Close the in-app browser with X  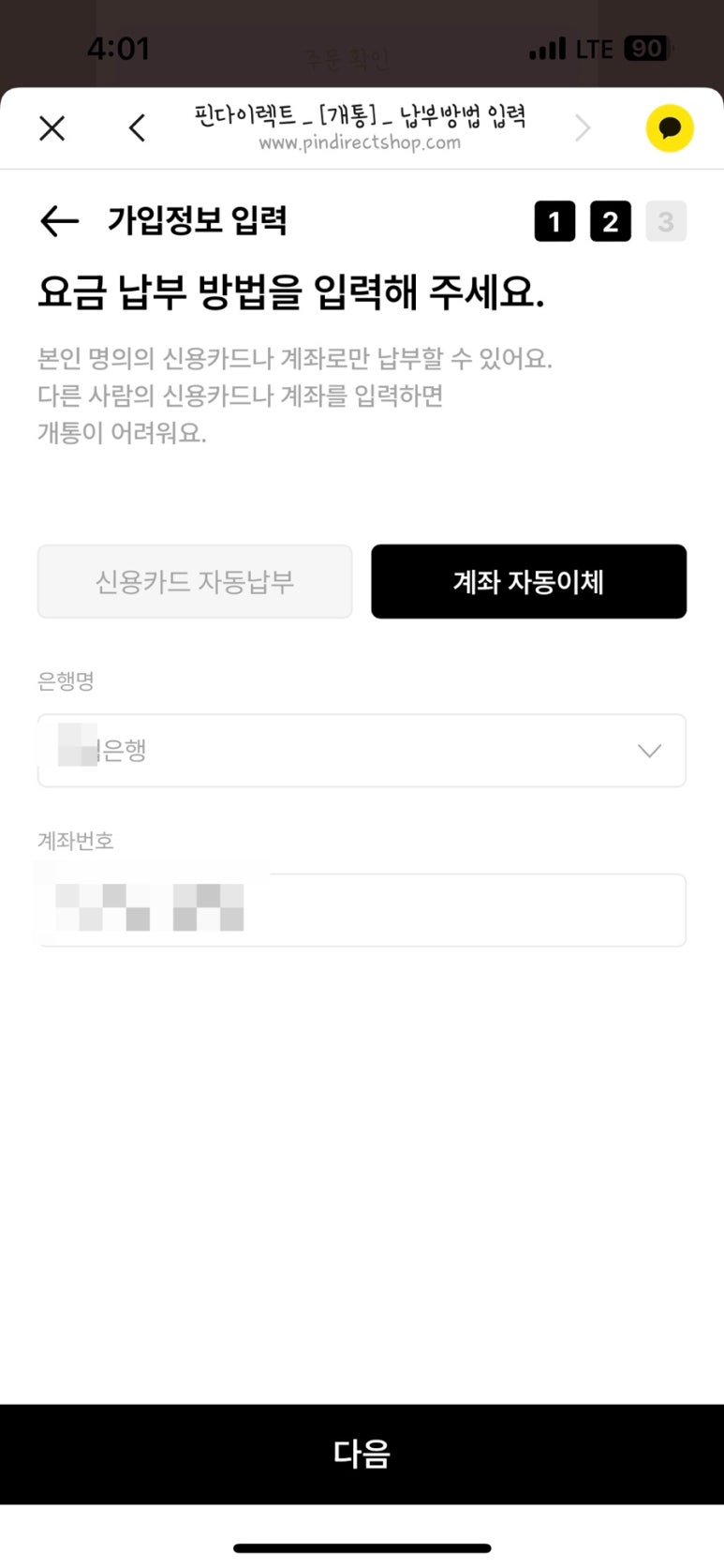[52, 127]
